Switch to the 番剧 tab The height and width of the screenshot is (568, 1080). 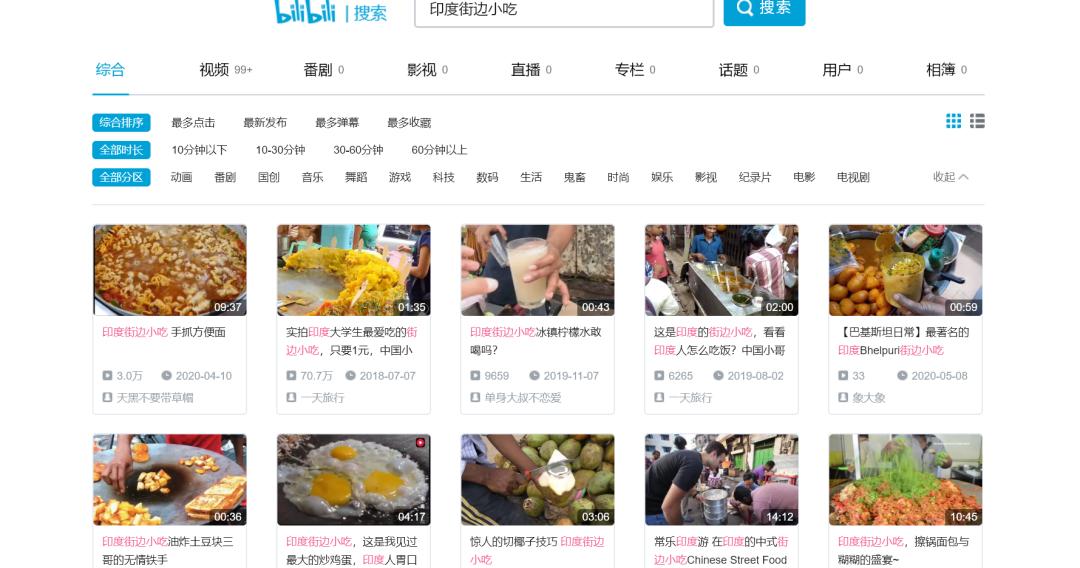318,69
